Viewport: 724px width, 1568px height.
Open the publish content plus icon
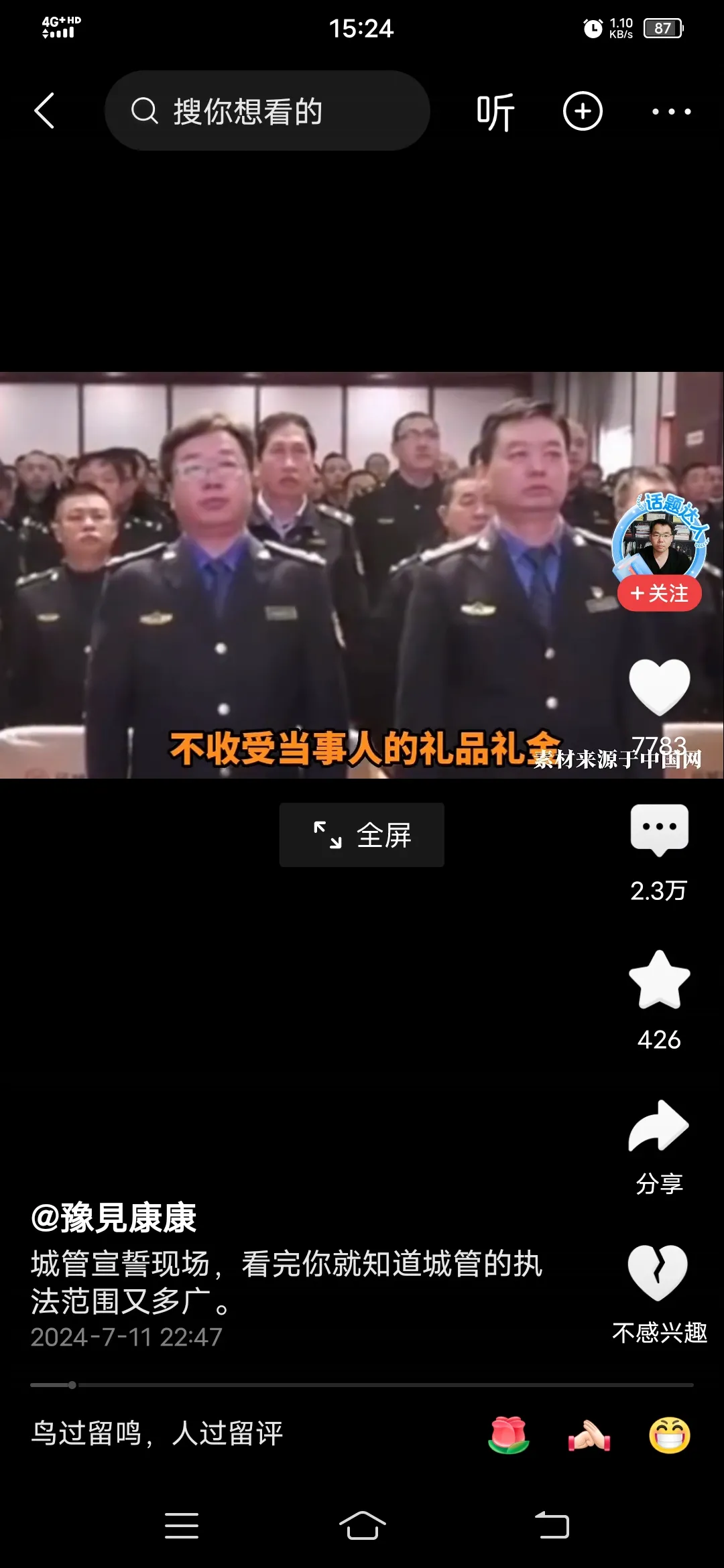[x=581, y=111]
